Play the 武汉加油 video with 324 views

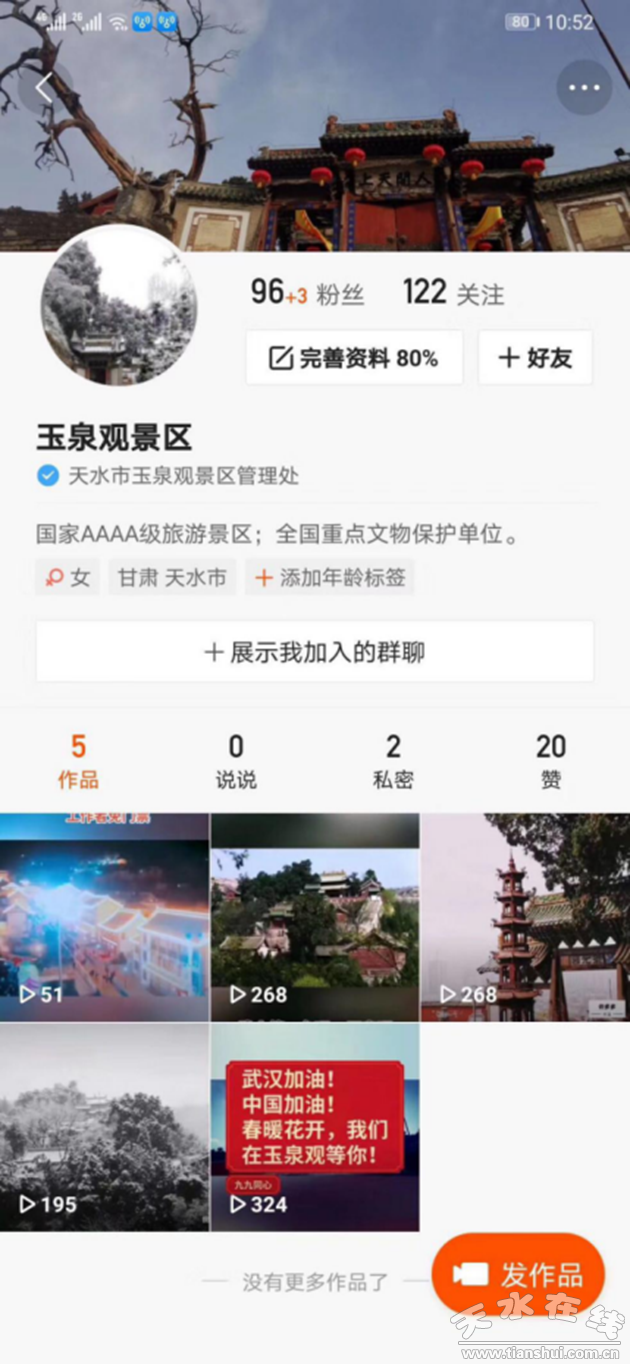pos(315,1127)
